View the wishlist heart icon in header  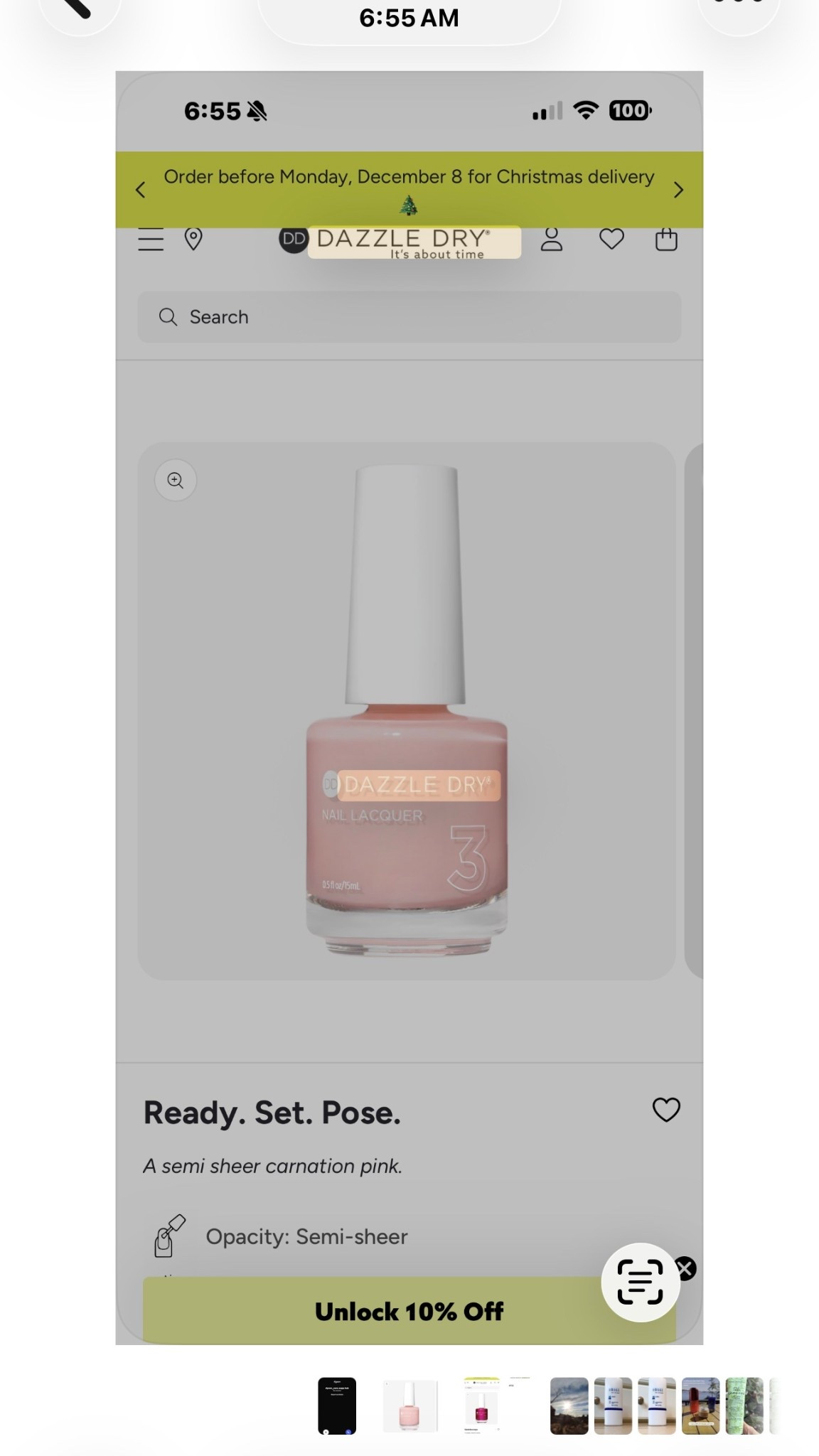[610, 240]
